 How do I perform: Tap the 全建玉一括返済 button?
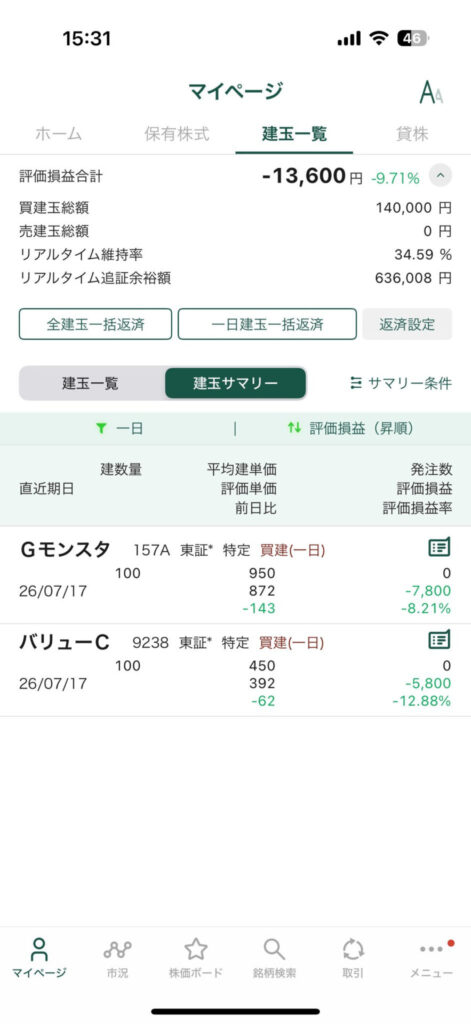[x=95, y=324]
